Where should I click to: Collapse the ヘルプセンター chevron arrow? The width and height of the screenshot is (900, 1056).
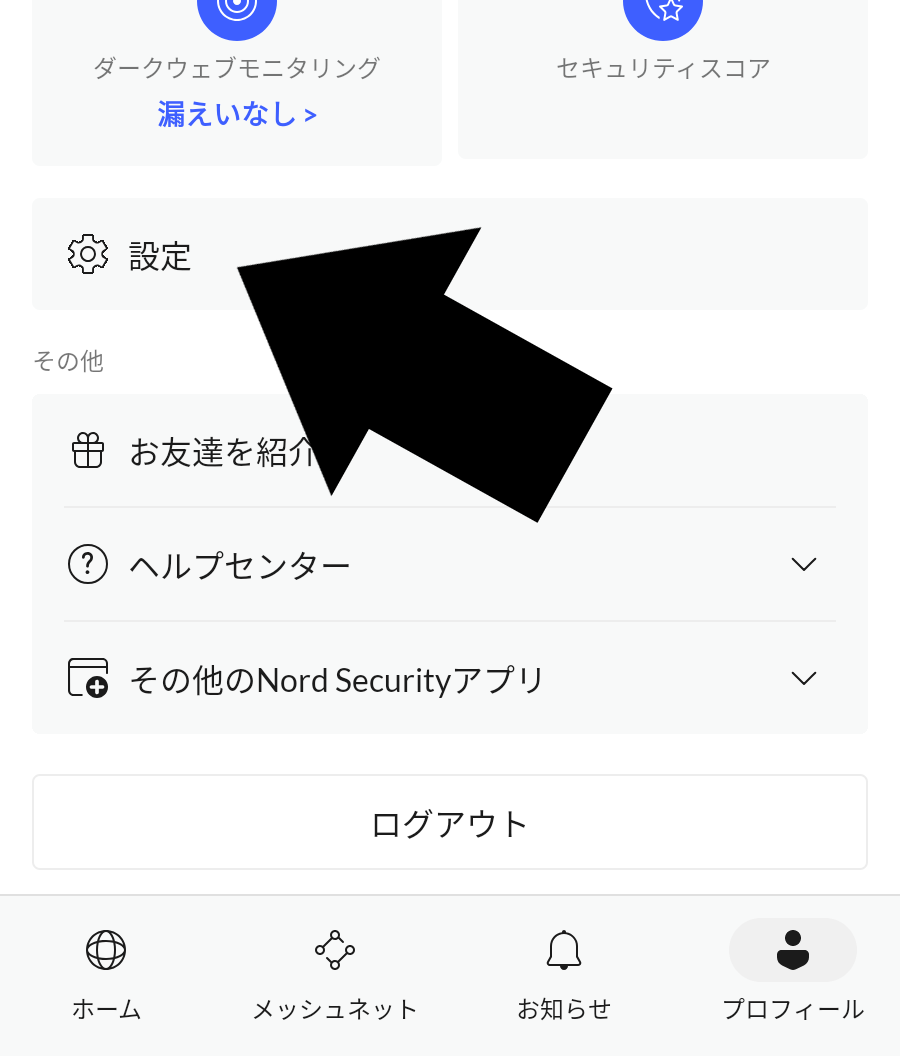(x=803, y=564)
